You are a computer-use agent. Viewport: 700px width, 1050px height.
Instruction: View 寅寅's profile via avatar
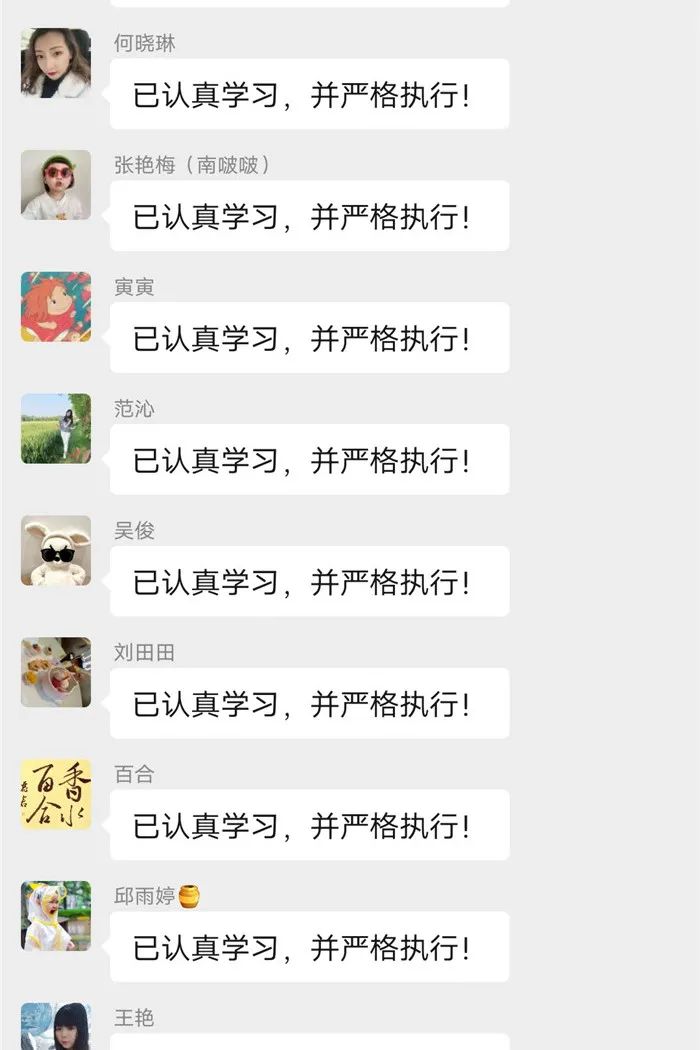(56, 307)
